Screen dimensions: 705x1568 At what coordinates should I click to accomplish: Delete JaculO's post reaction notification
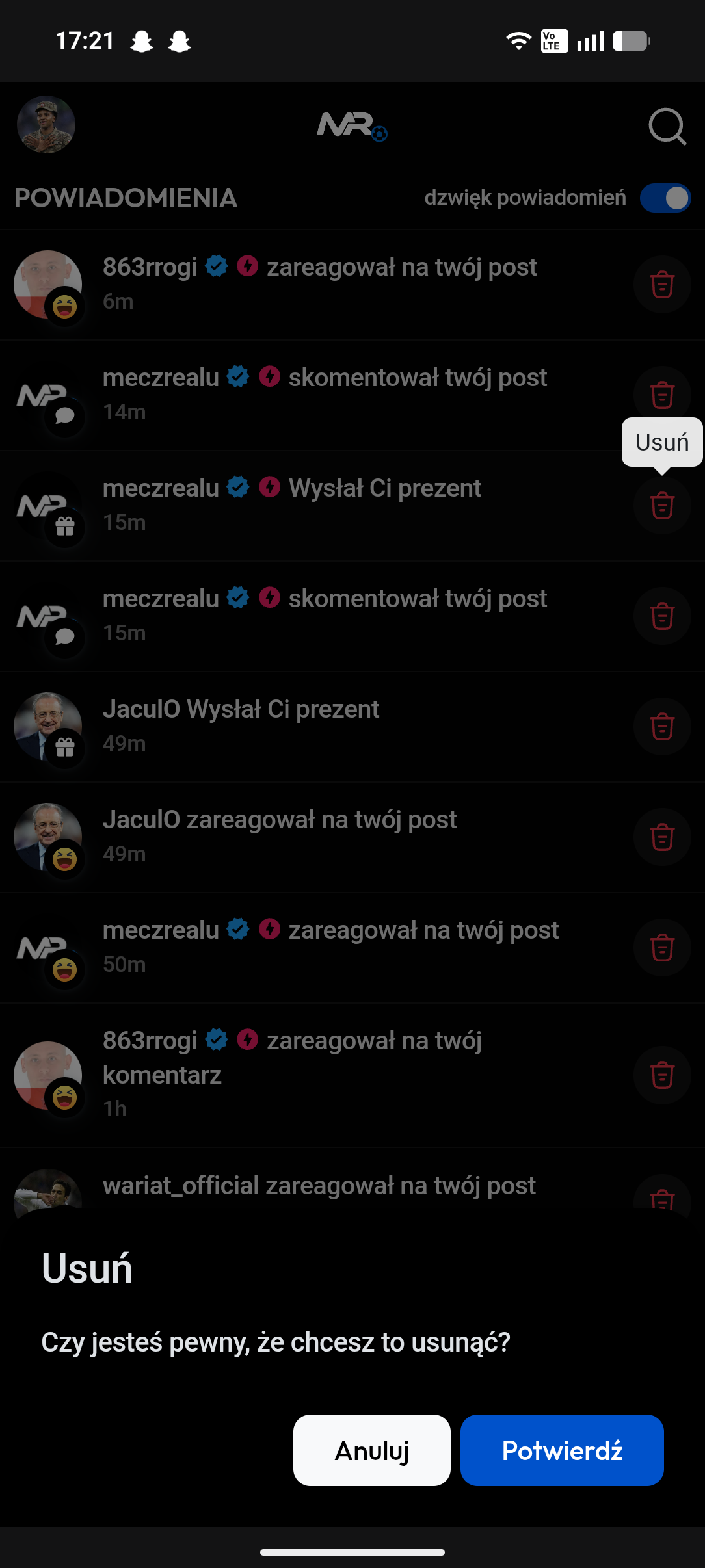[662, 837]
